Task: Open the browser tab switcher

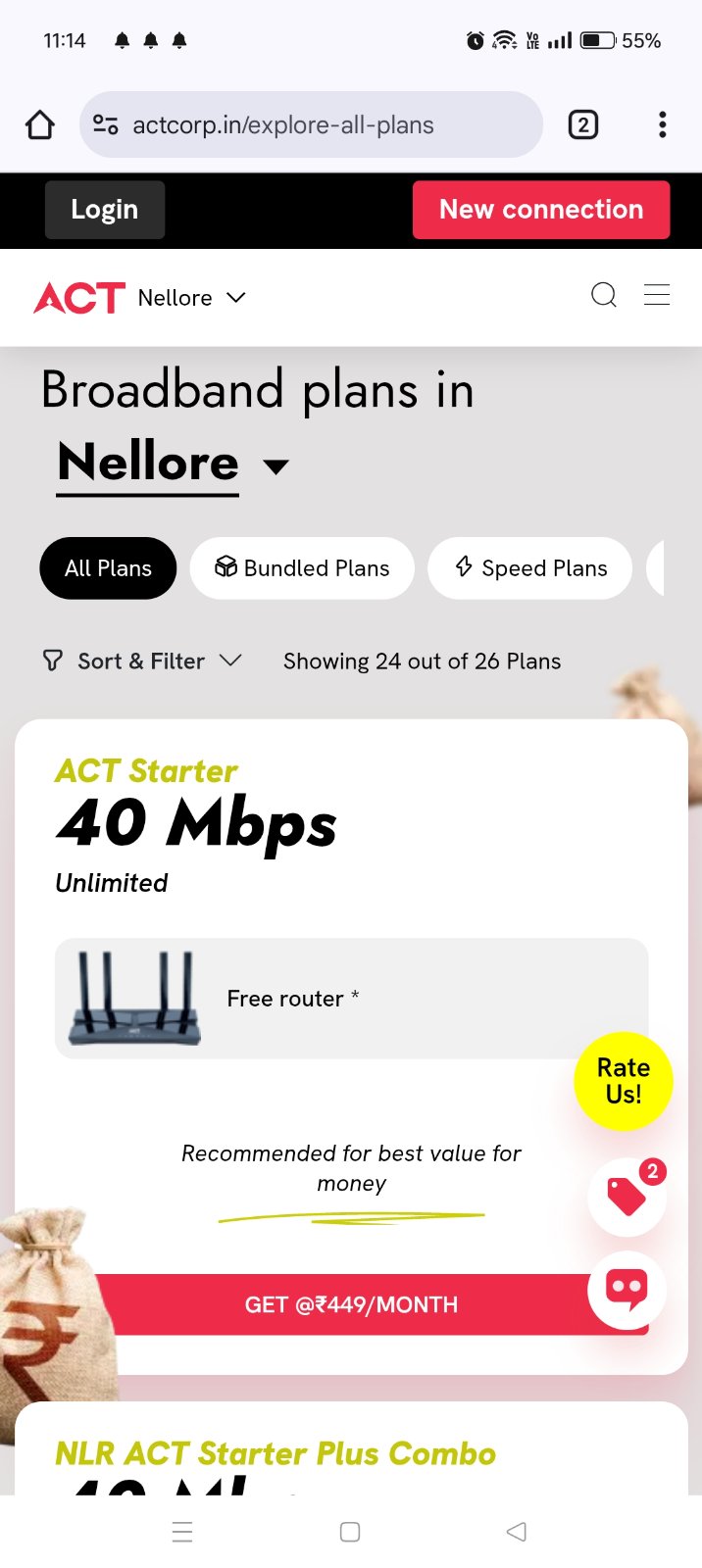Action: tap(583, 125)
